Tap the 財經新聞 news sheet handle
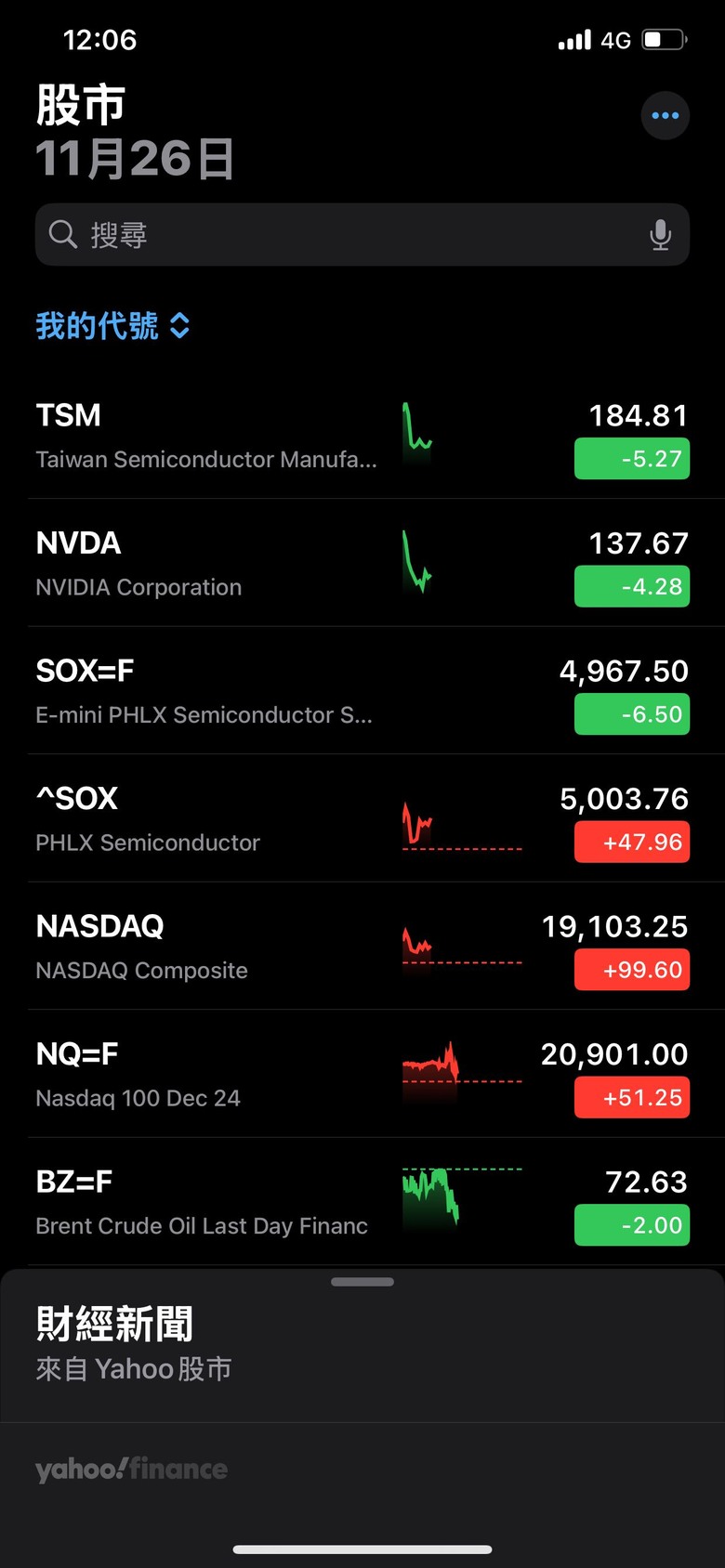725x1568 pixels. point(362,1282)
